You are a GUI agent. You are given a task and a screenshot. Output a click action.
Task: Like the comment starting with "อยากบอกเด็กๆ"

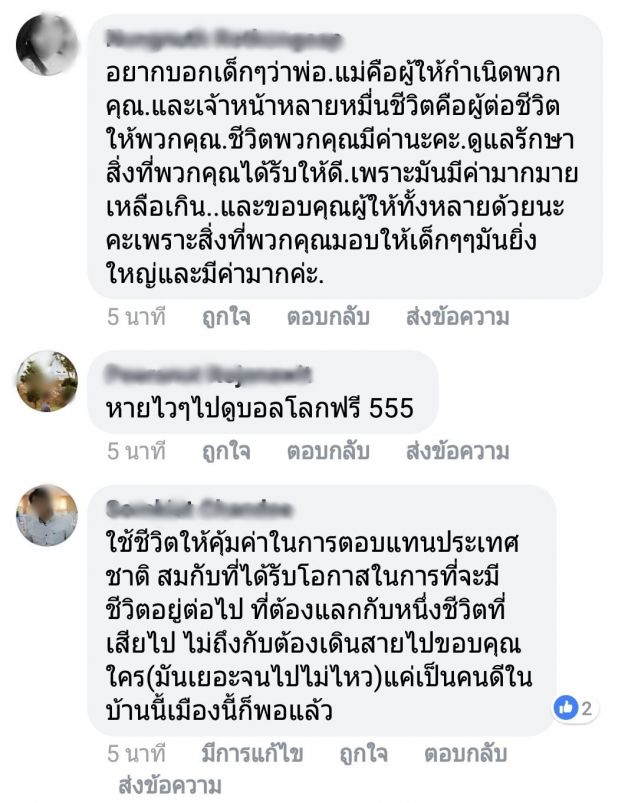(x=225, y=317)
